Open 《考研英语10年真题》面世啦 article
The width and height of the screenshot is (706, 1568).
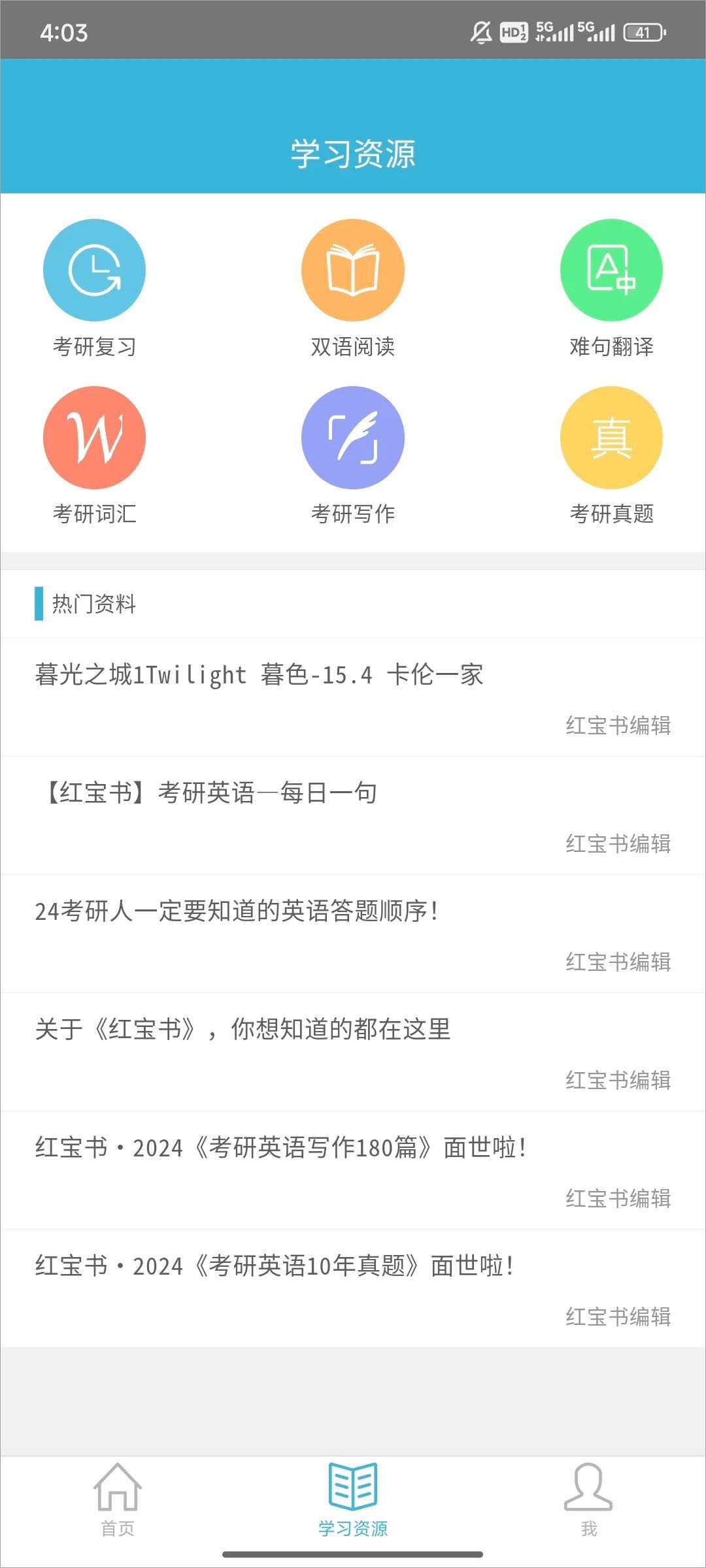coord(353,1288)
